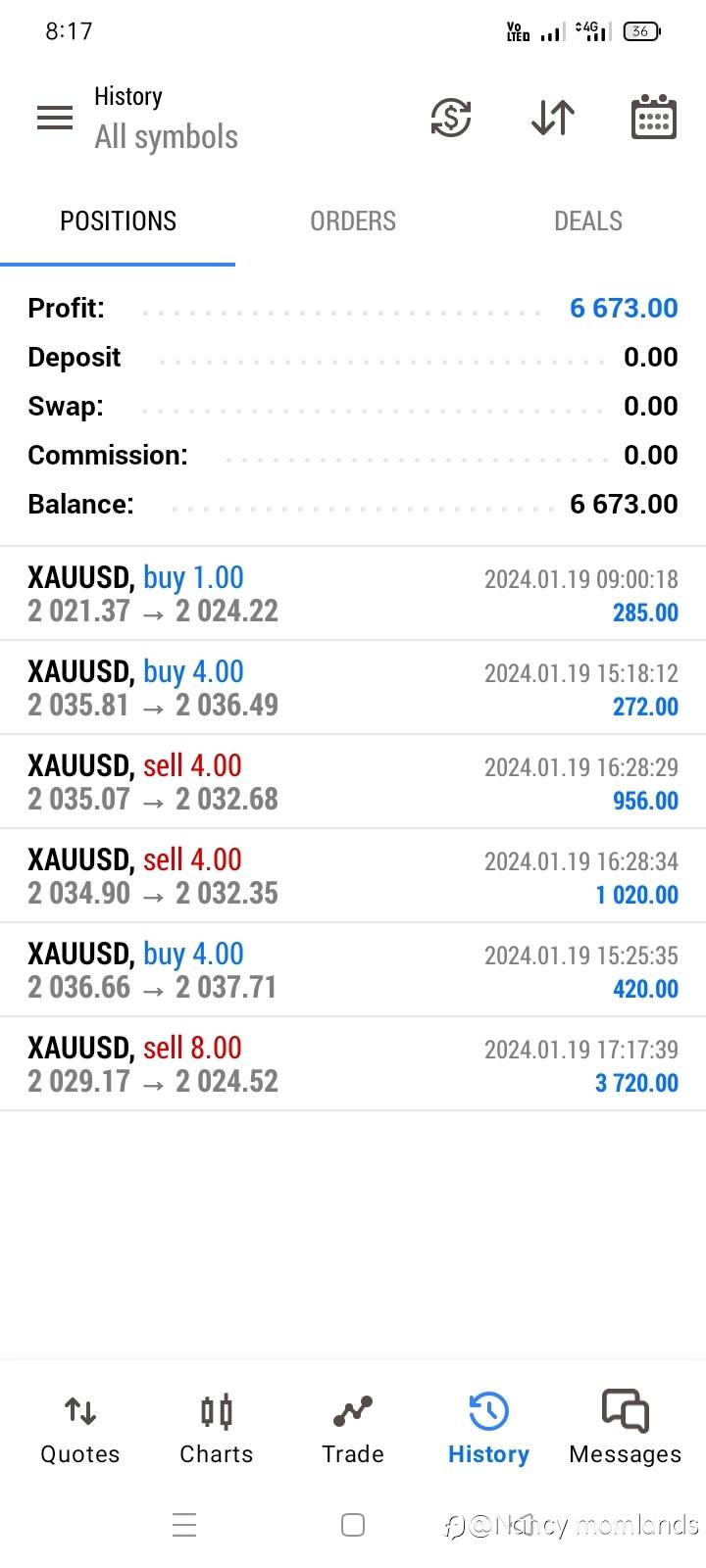The width and height of the screenshot is (706, 1568).
Task: Open the hamburger drawer menu
Action: click(55, 119)
